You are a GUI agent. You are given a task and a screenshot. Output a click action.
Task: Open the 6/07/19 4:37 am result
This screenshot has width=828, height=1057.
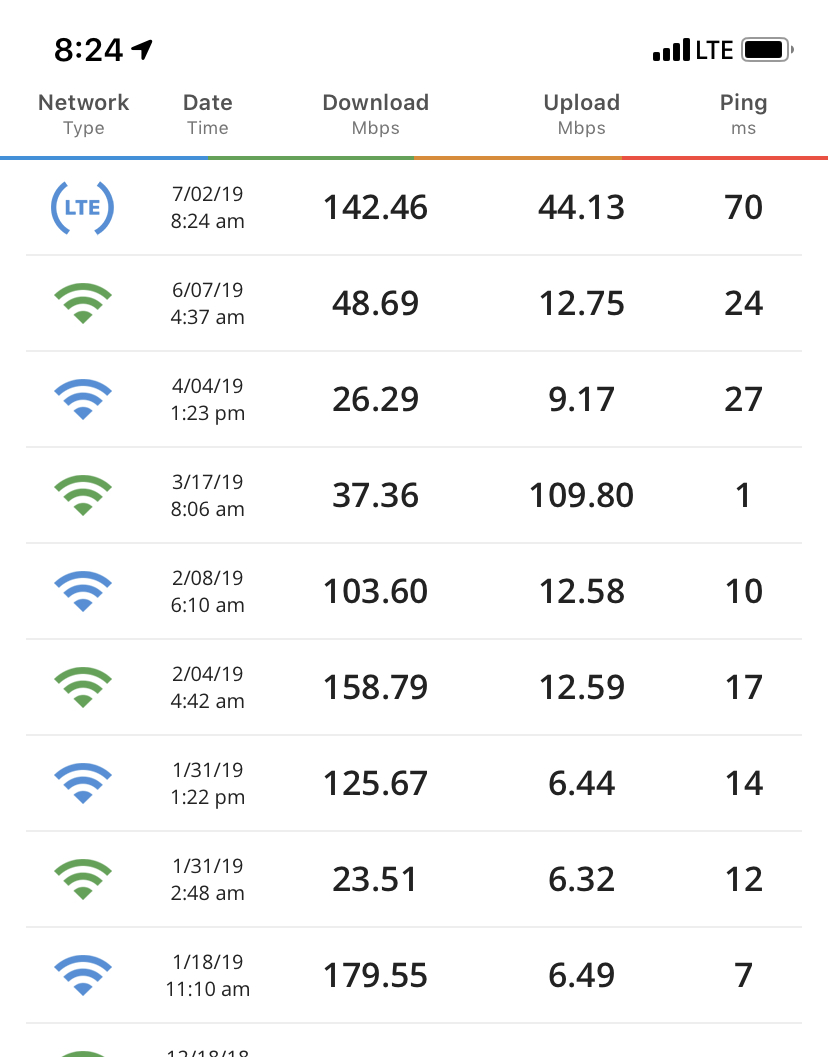[414, 304]
